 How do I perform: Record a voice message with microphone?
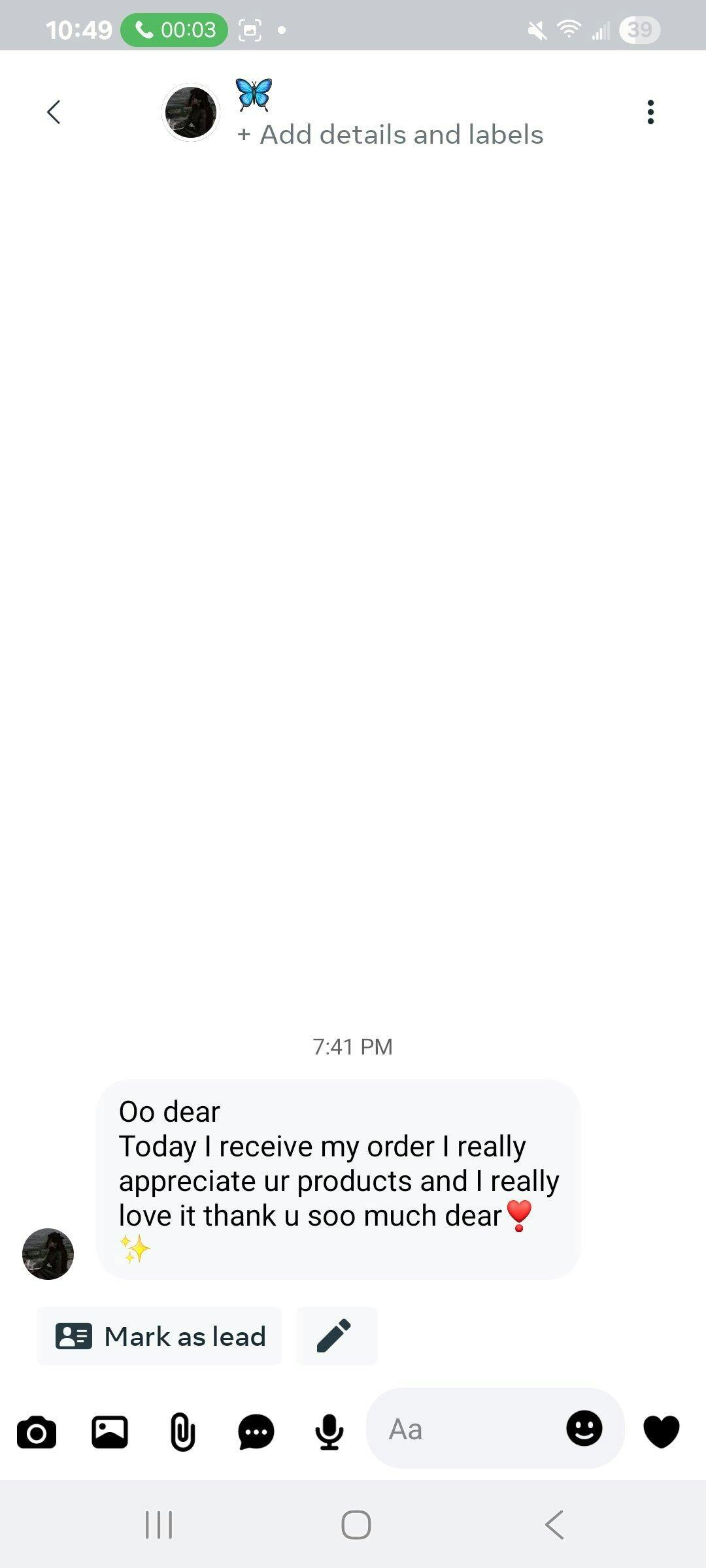pos(329,1433)
